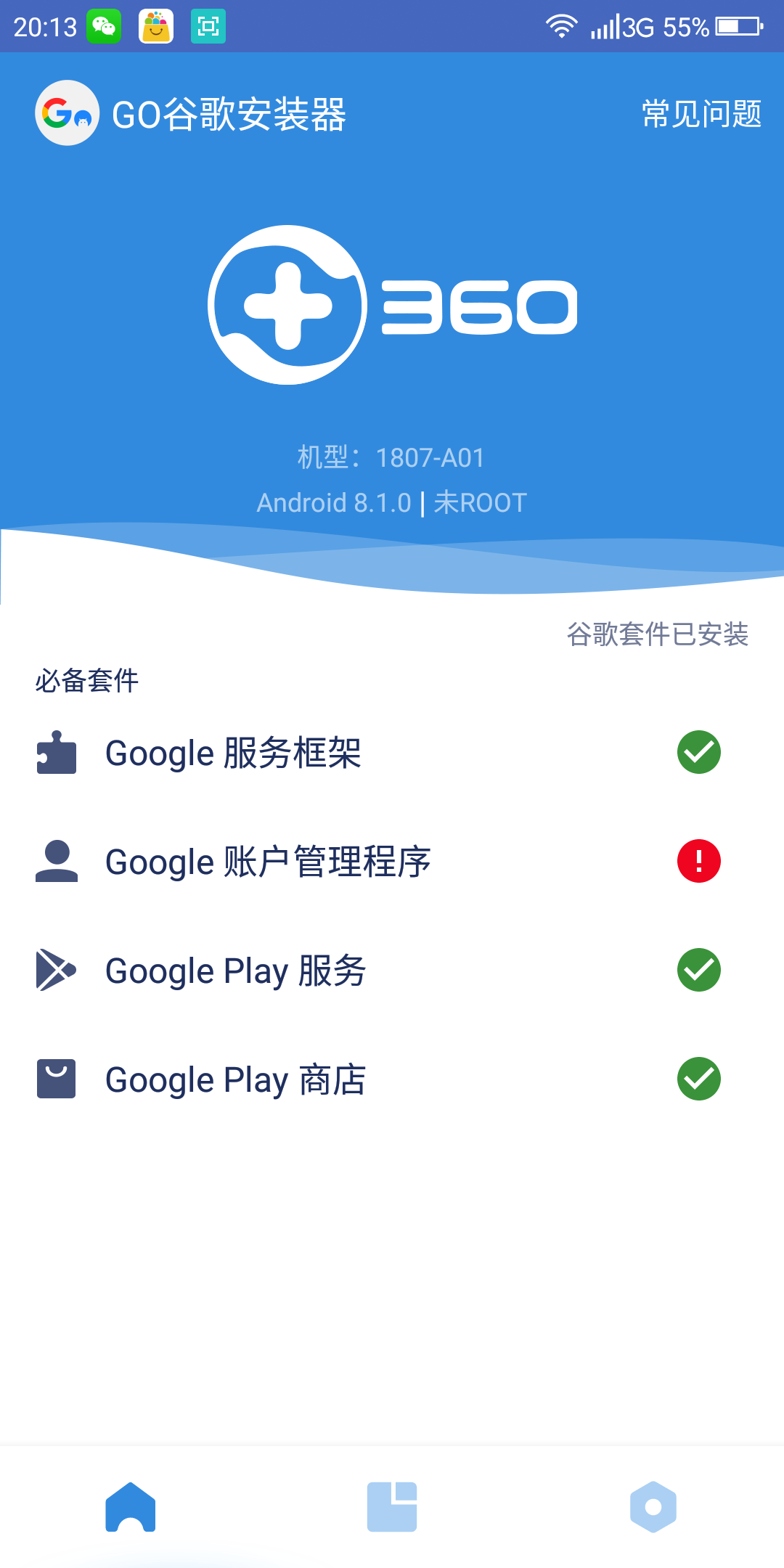Open the 常见问题 FAQ link
The image size is (784, 1568).
701,114
